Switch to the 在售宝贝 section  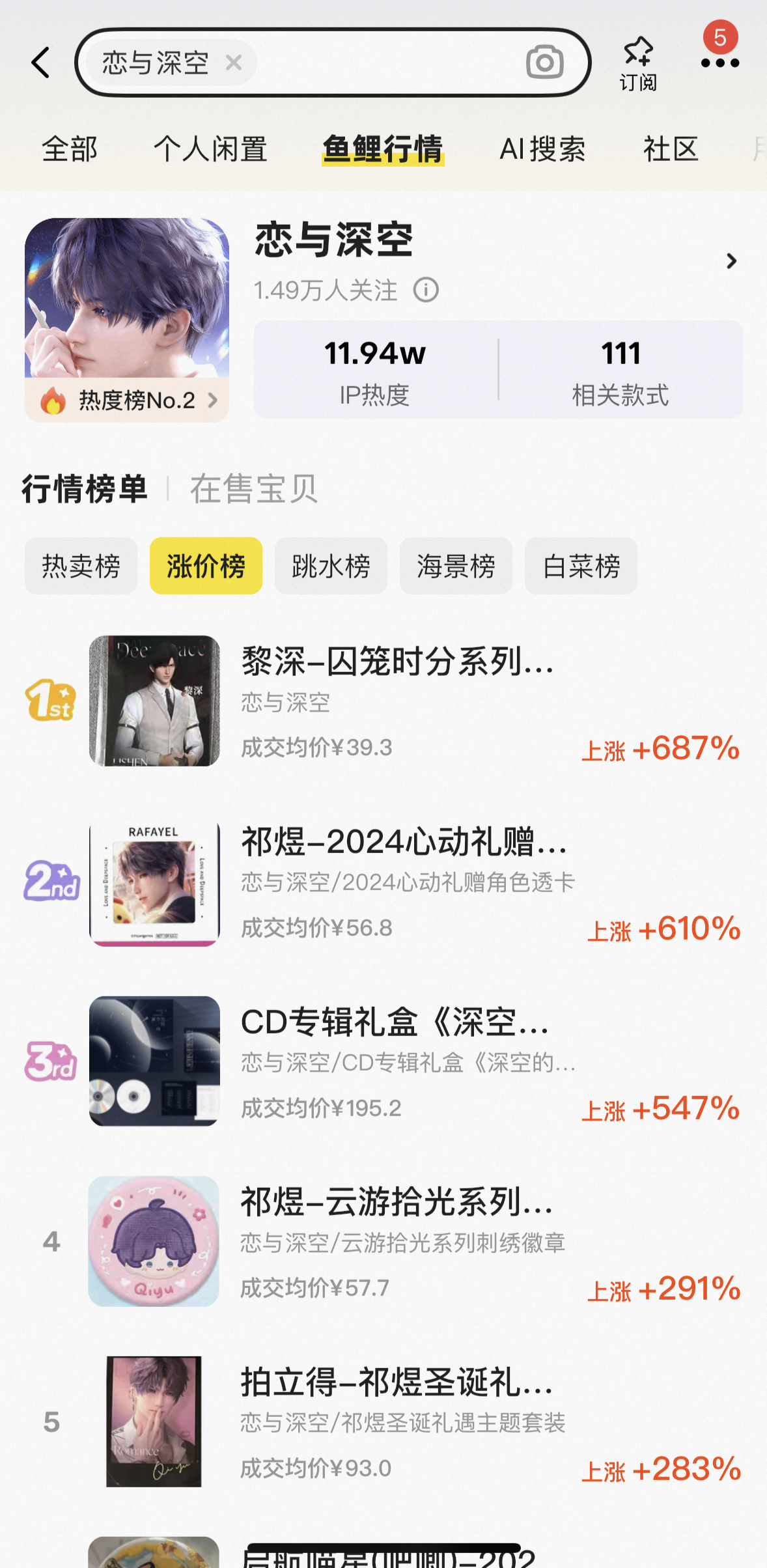point(254,489)
